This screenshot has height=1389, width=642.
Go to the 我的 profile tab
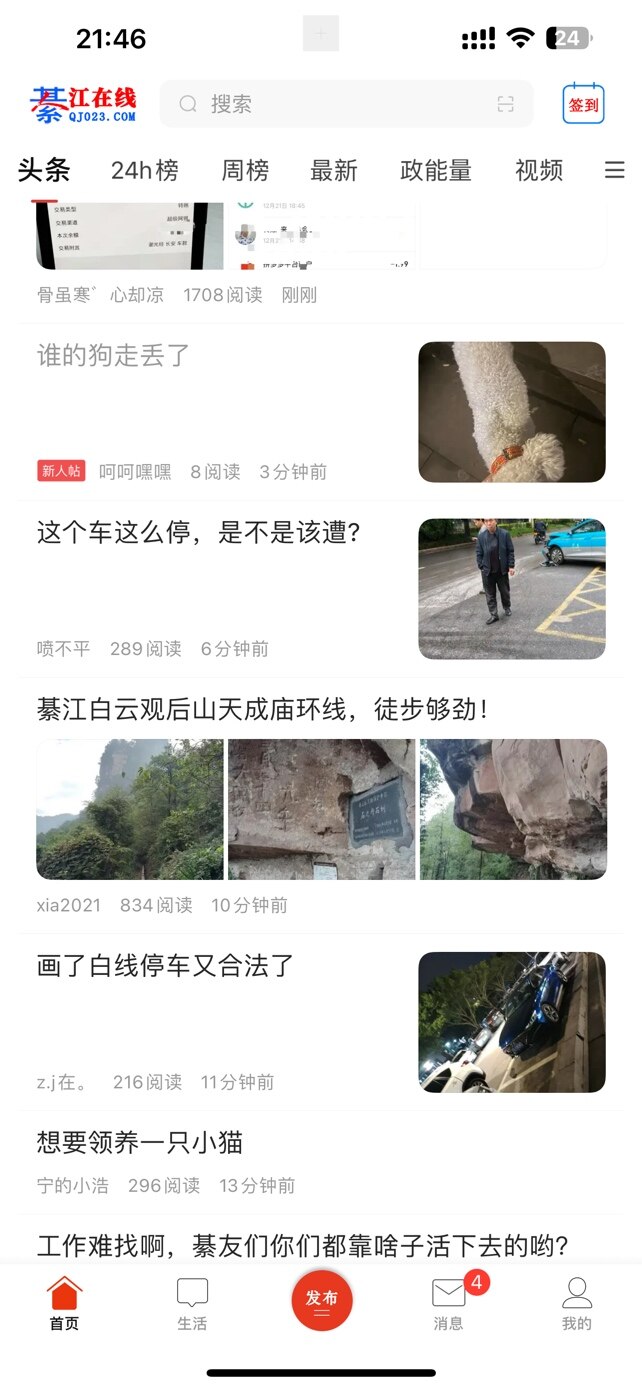(x=577, y=1305)
